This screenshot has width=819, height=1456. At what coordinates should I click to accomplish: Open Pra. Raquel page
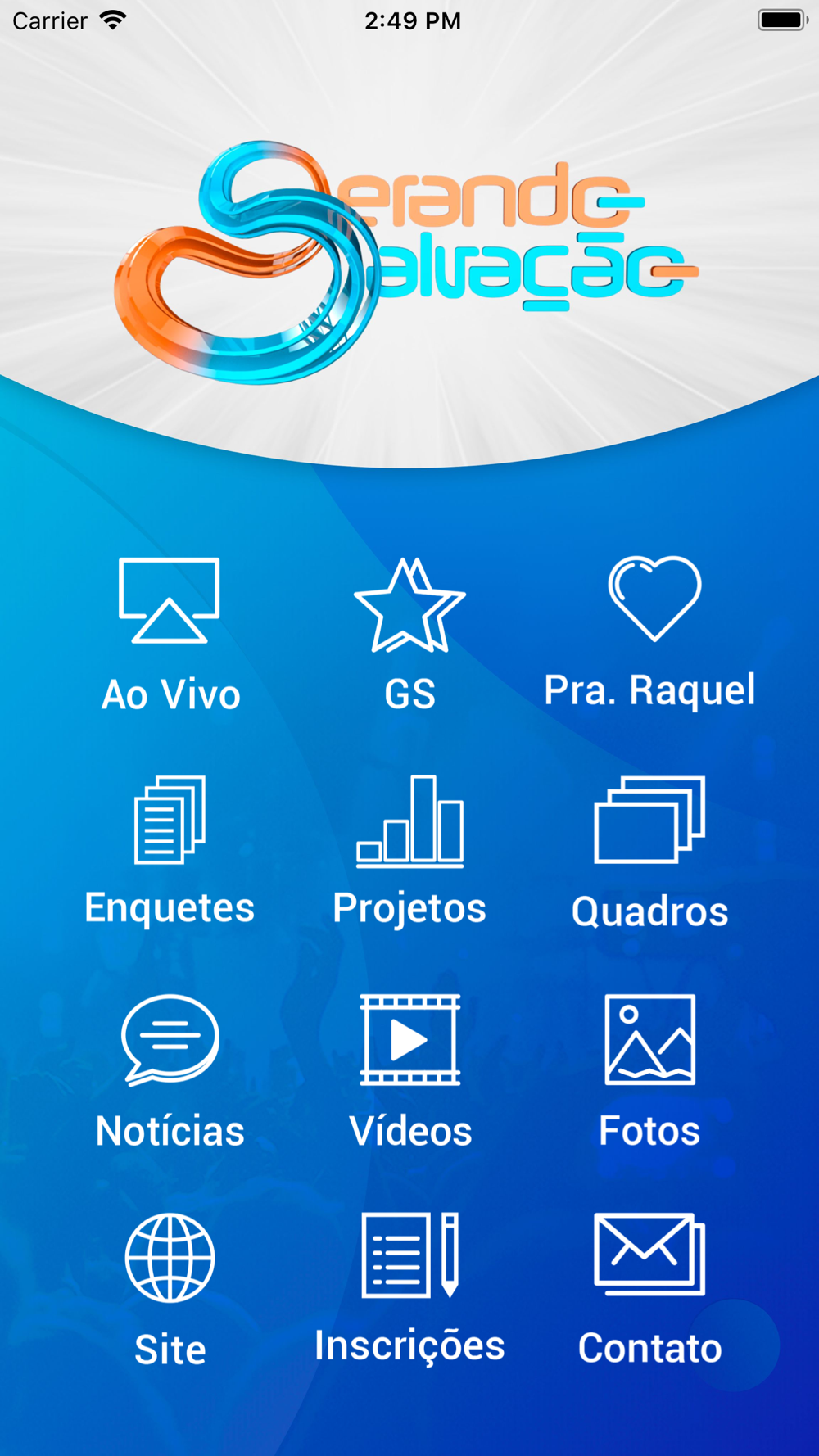(649, 633)
